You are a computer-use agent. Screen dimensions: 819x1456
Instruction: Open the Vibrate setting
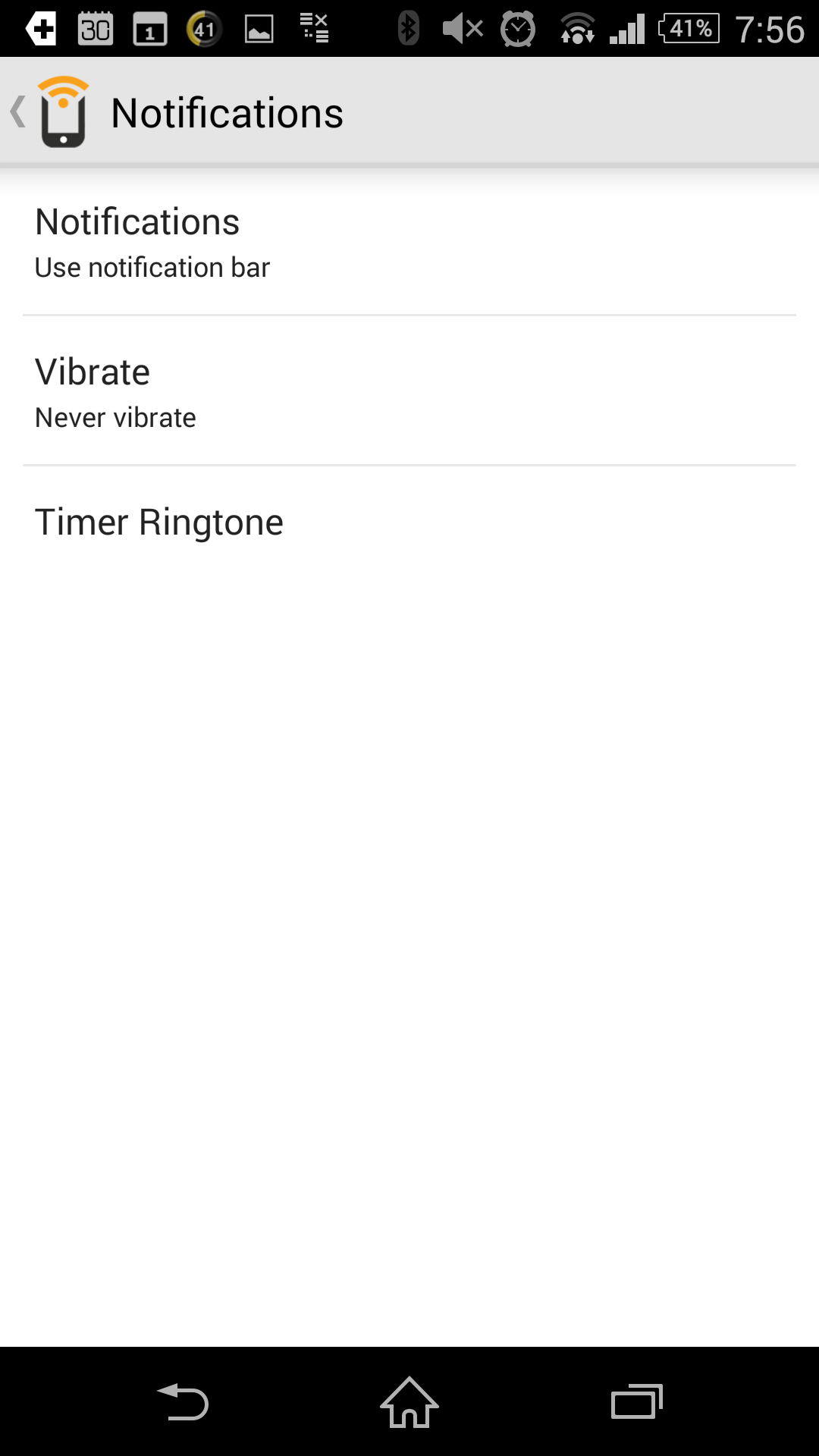[x=409, y=391]
